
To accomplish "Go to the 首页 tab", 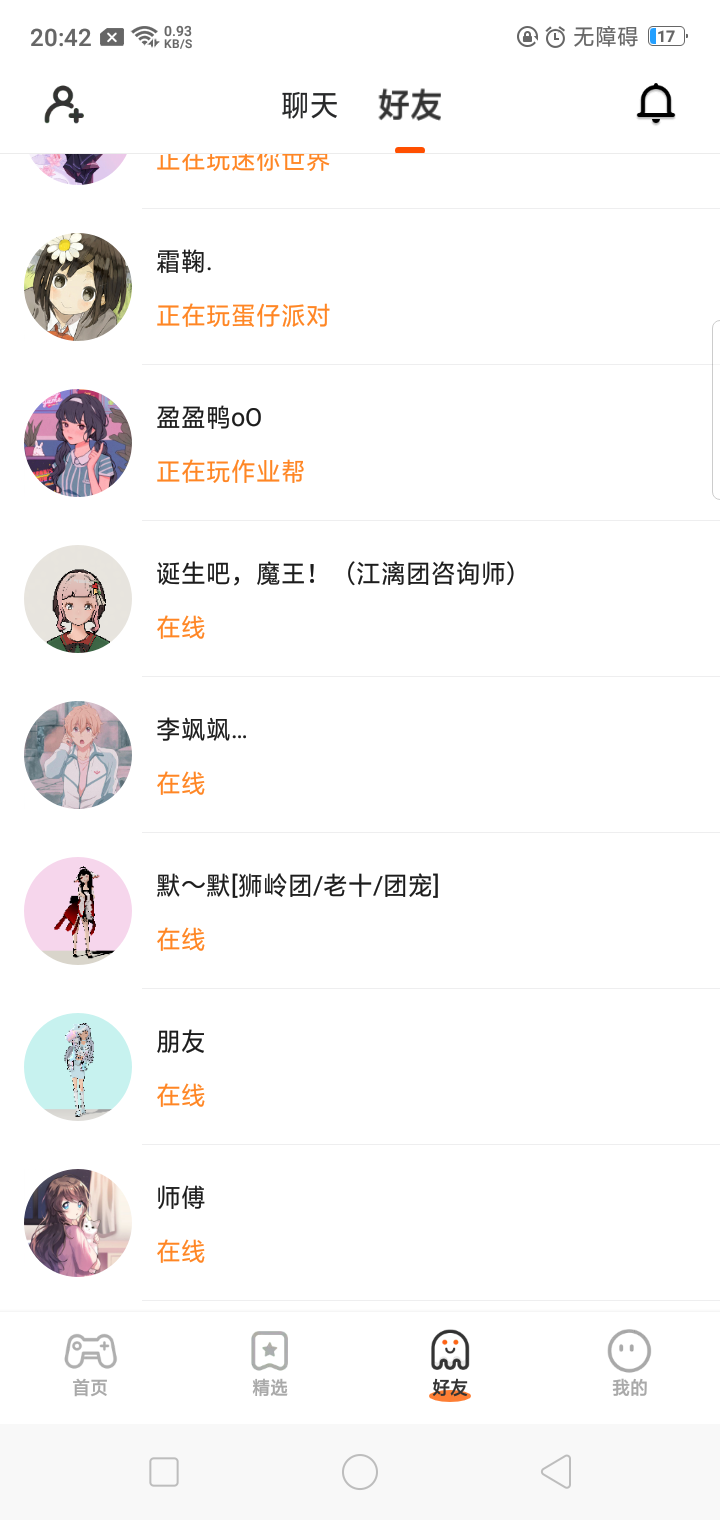I will [90, 1365].
